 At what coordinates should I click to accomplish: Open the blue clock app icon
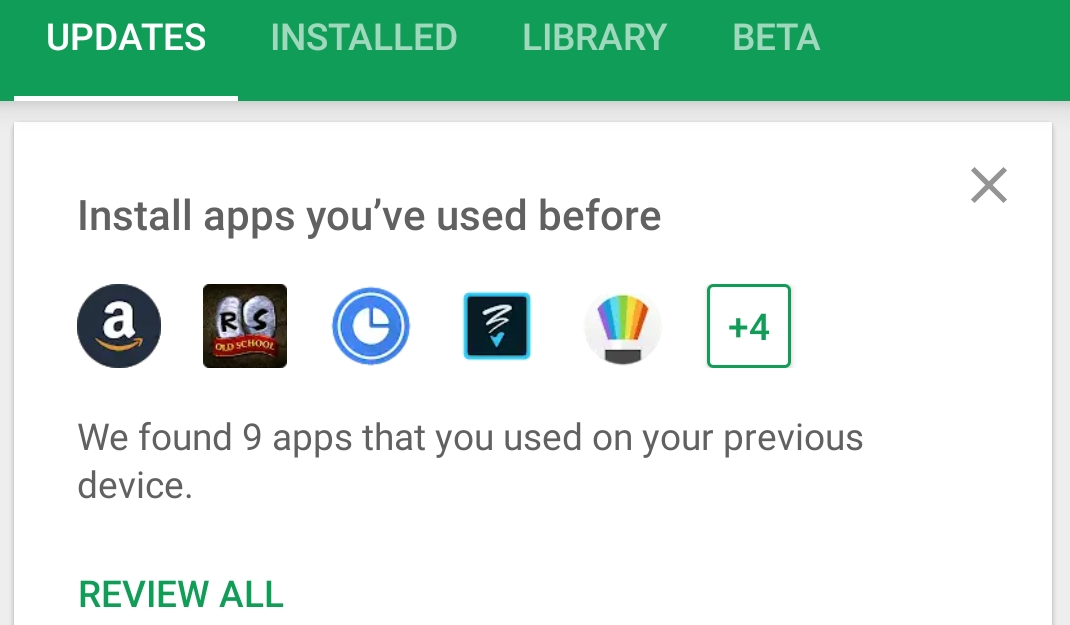[x=371, y=326]
